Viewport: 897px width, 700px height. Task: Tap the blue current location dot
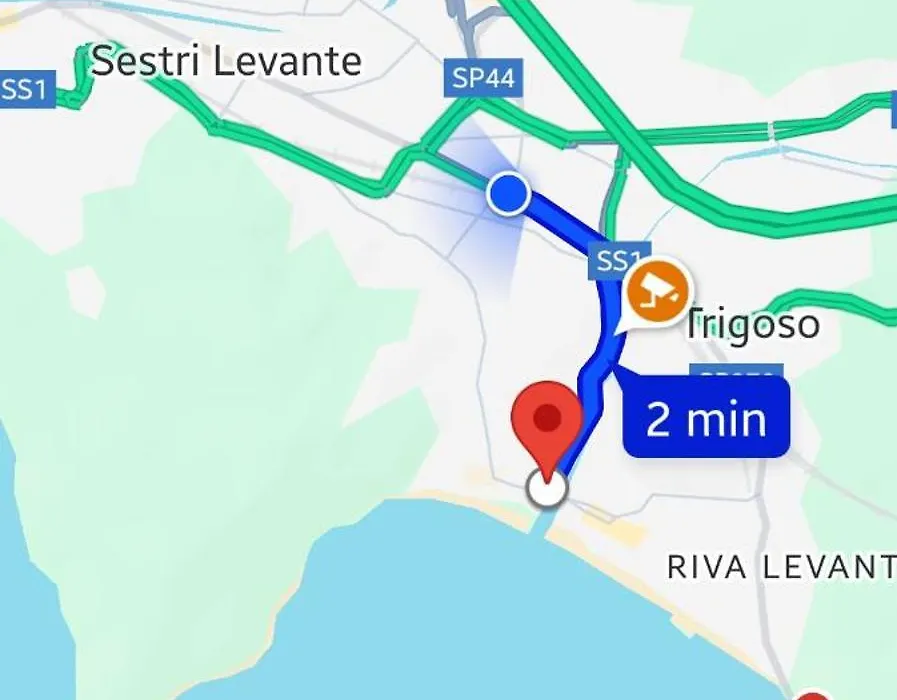(x=509, y=193)
